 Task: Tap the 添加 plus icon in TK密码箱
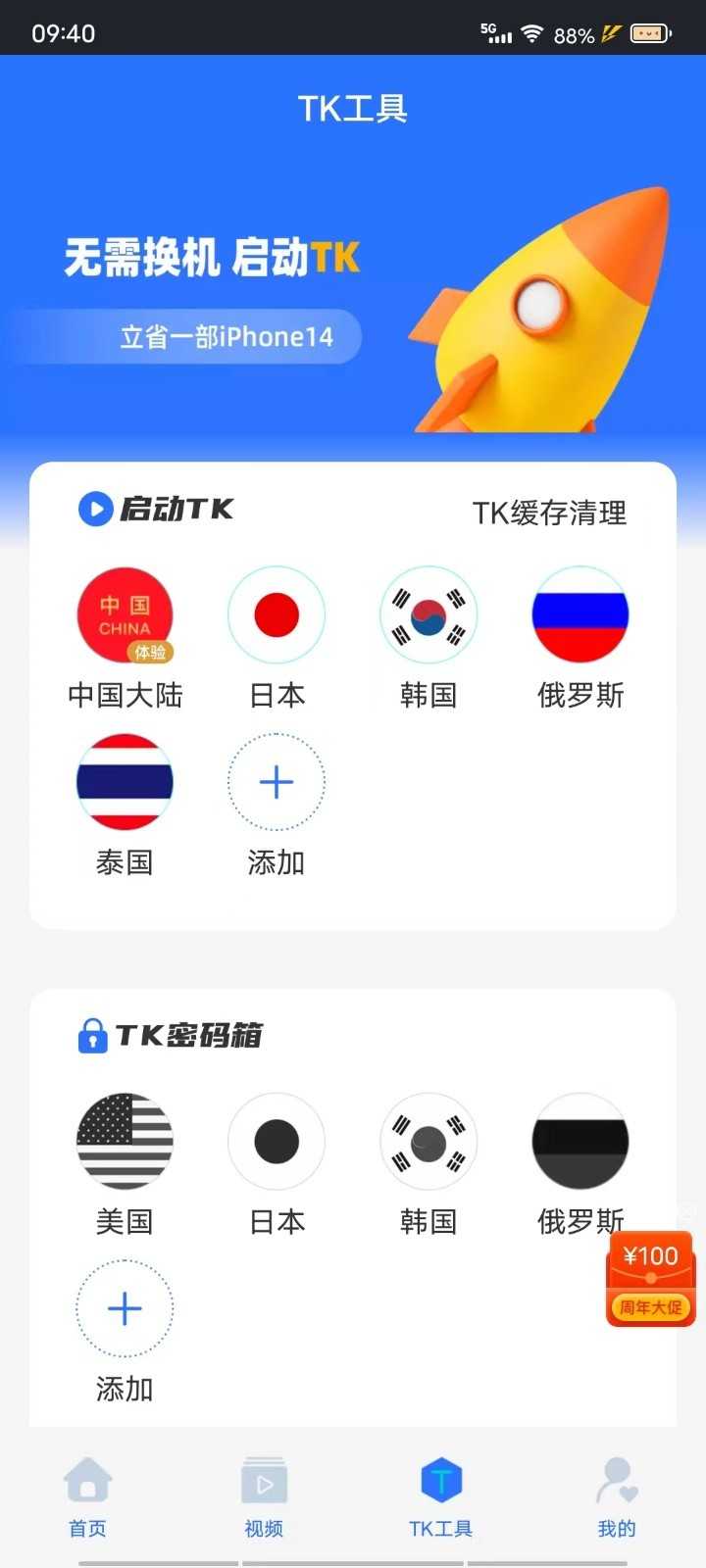pos(125,1308)
